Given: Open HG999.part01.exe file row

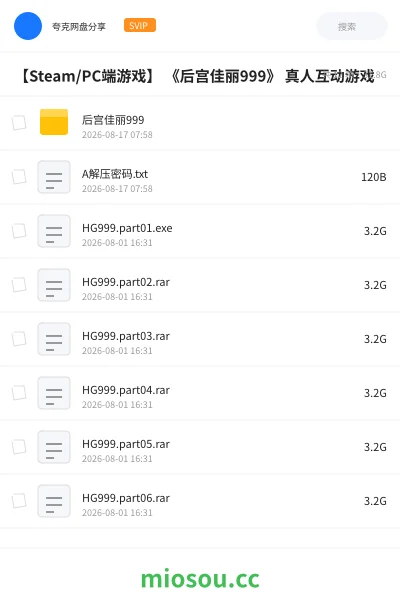Looking at the screenshot, I should coord(200,231).
